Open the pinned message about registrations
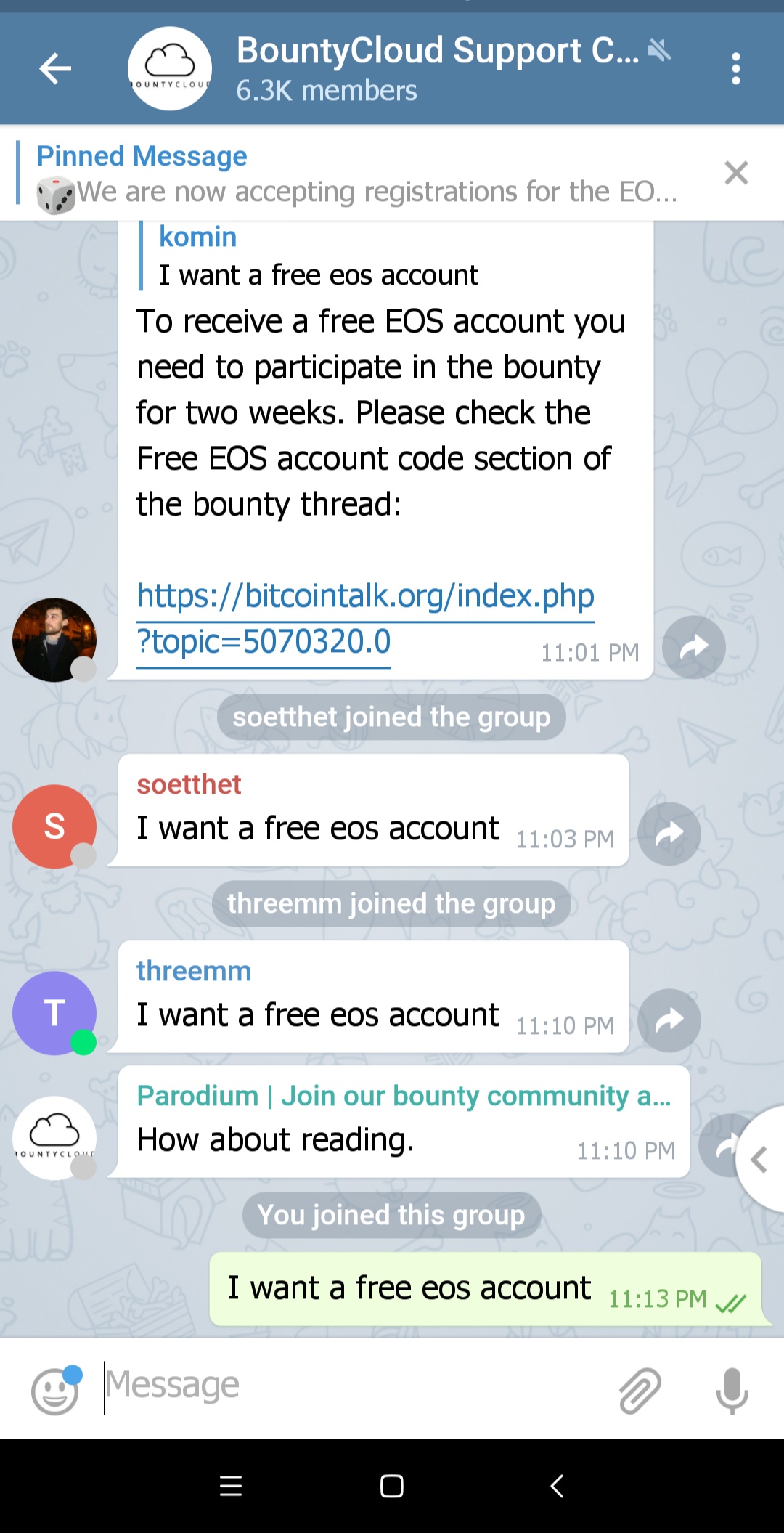Image resolution: width=784 pixels, height=1533 pixels. click(x=356, y=174)
